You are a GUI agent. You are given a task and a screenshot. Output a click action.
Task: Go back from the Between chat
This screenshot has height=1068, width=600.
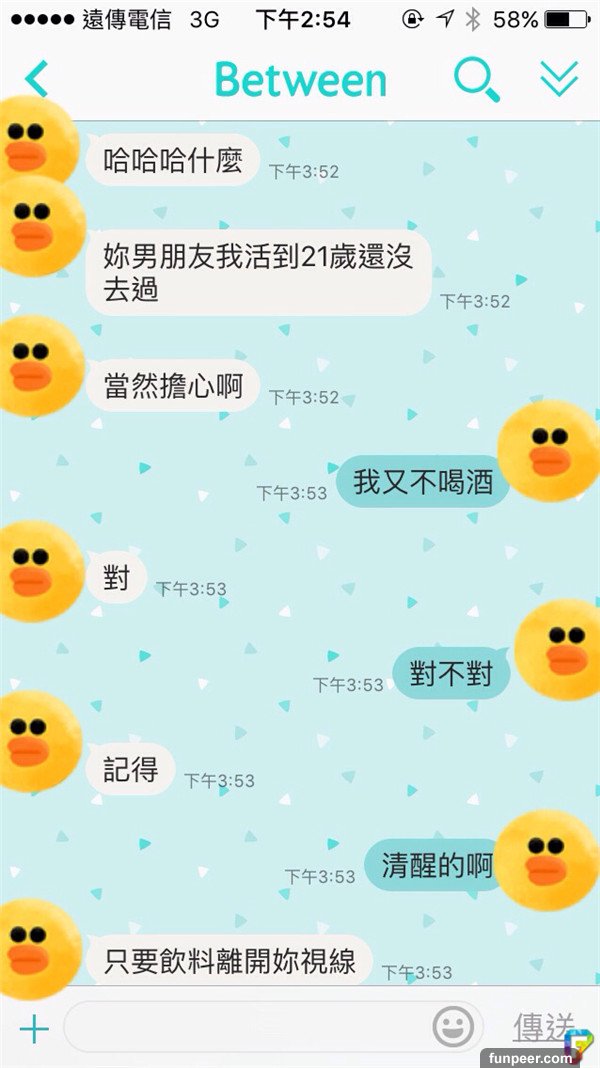tap(37, 80)
